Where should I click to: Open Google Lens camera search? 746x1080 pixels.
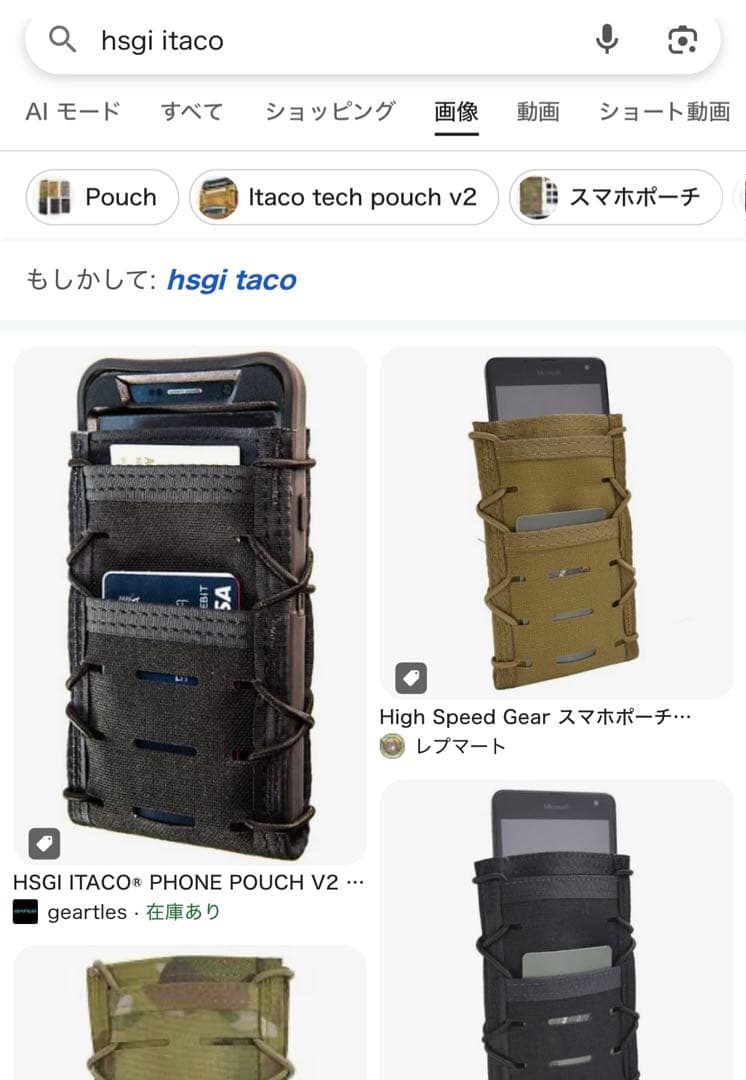point(682,40)
